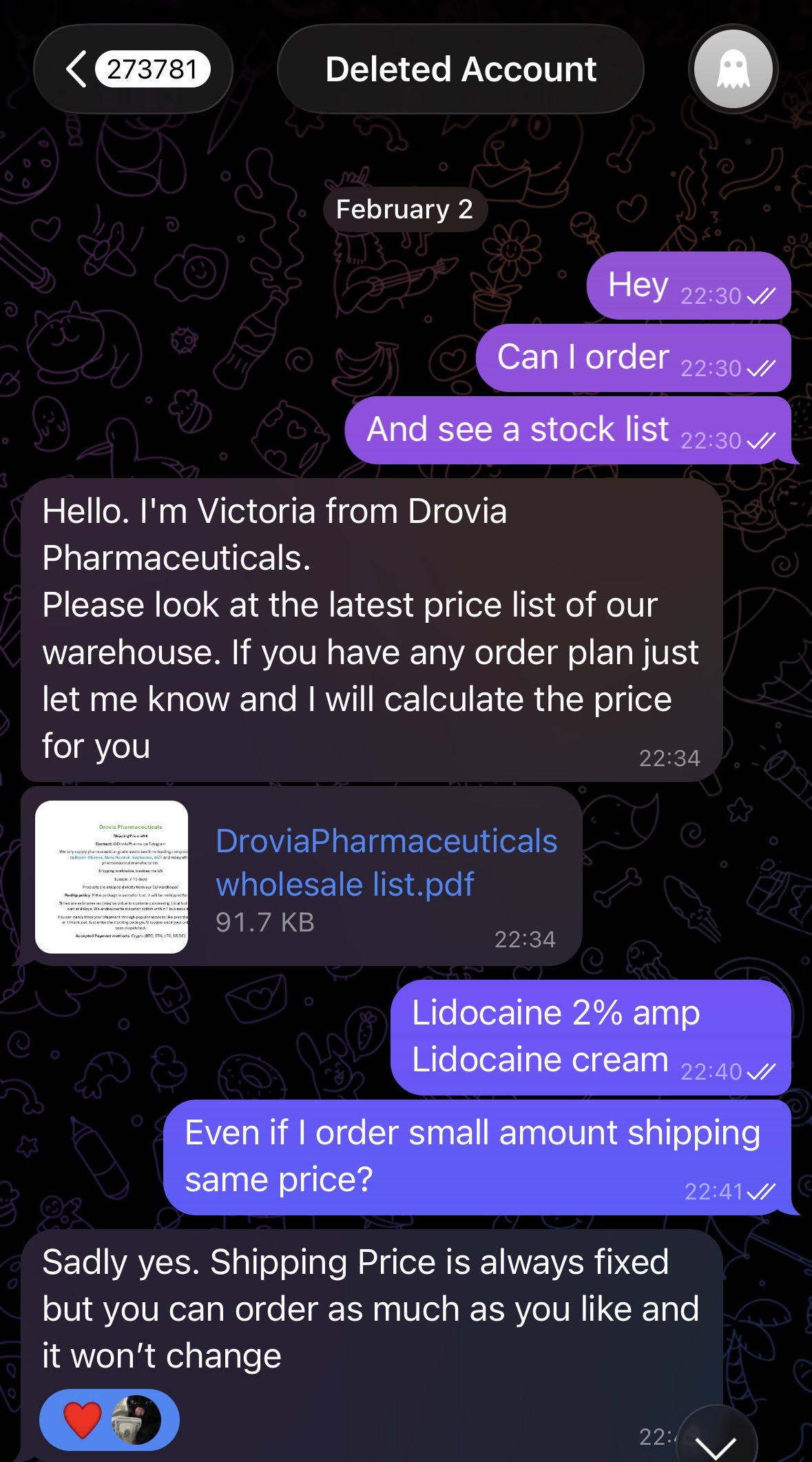This screenshot has width=812, height=1462.
Task: View the ghost profile avatar
Action: (x=733, y=69)
